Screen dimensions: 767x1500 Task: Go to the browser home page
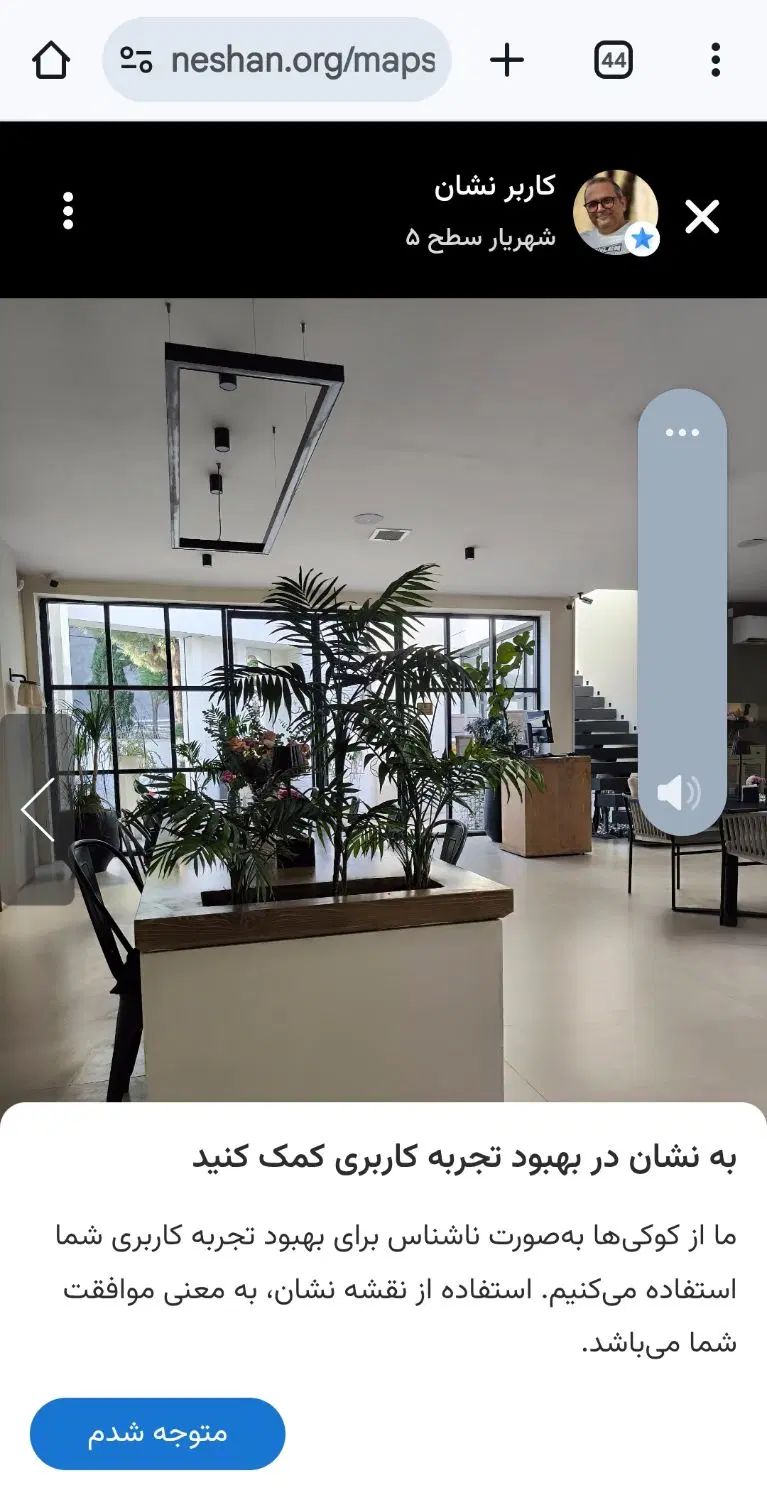coord(51,61)
